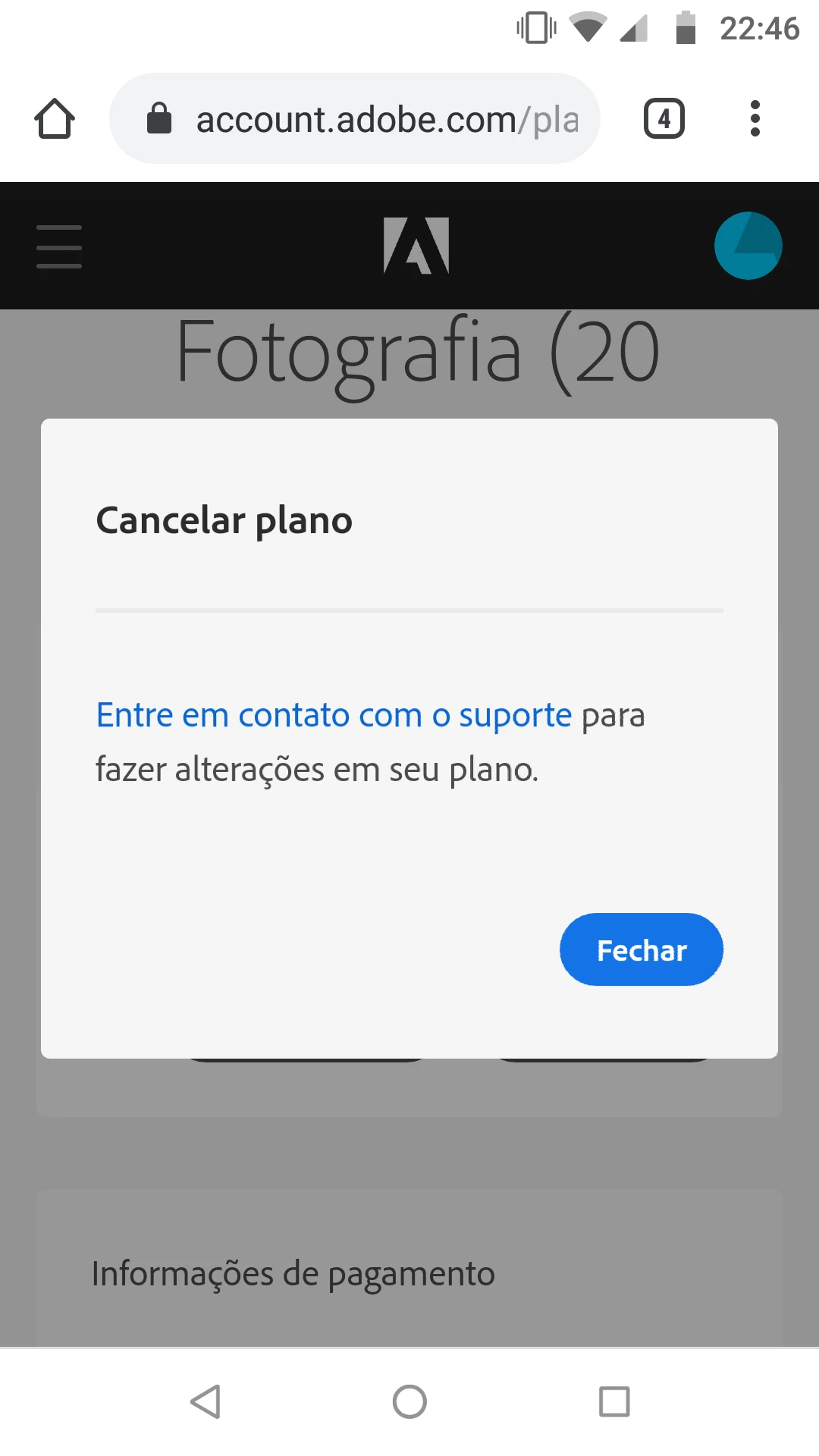Open Chrome's three-dot overflow menu
Image resolution: width=819 pixels, height=1456 pixels.
point(755,118)
